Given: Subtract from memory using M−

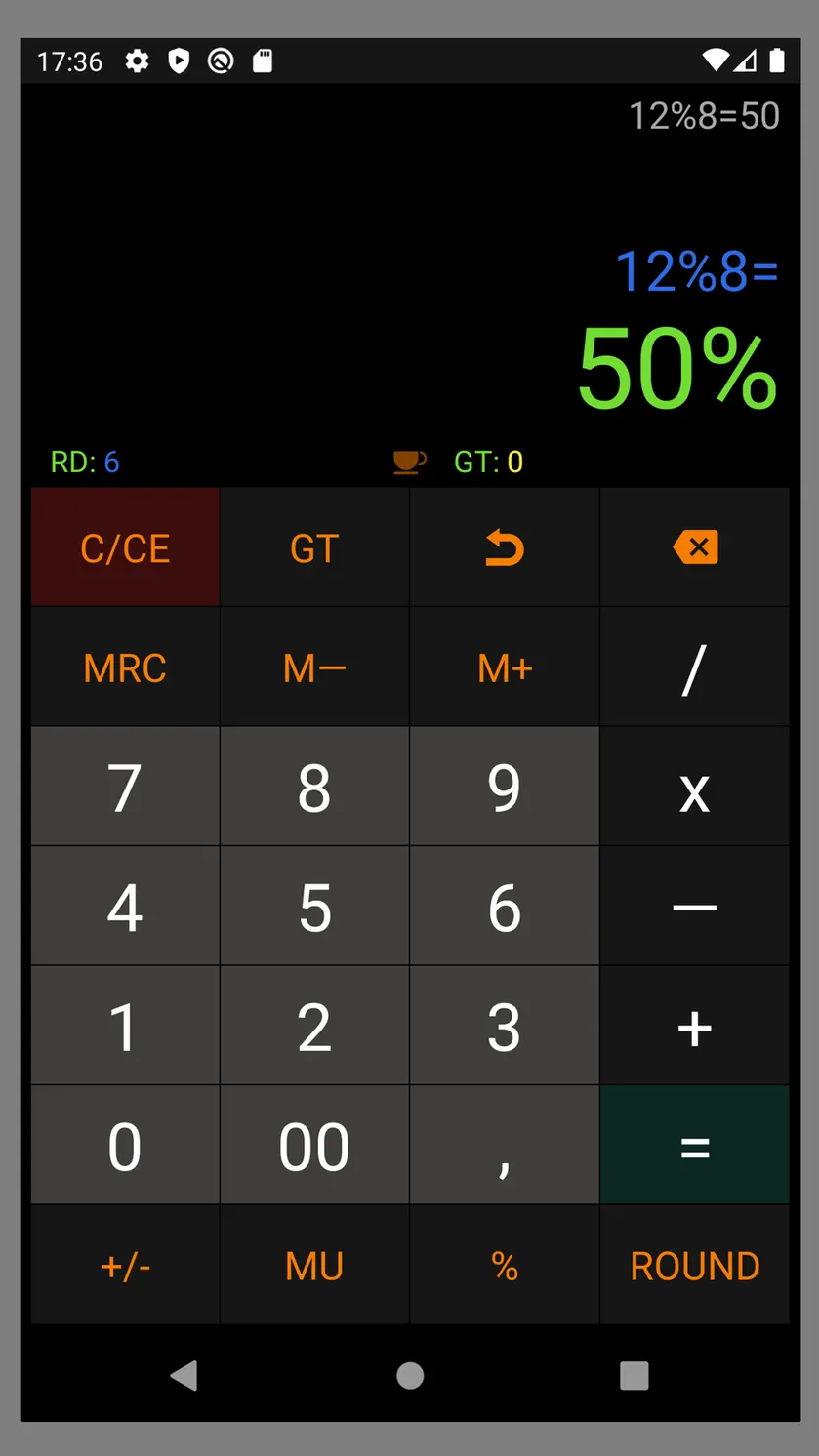Looking at the screenshot, I should point(314,667).
